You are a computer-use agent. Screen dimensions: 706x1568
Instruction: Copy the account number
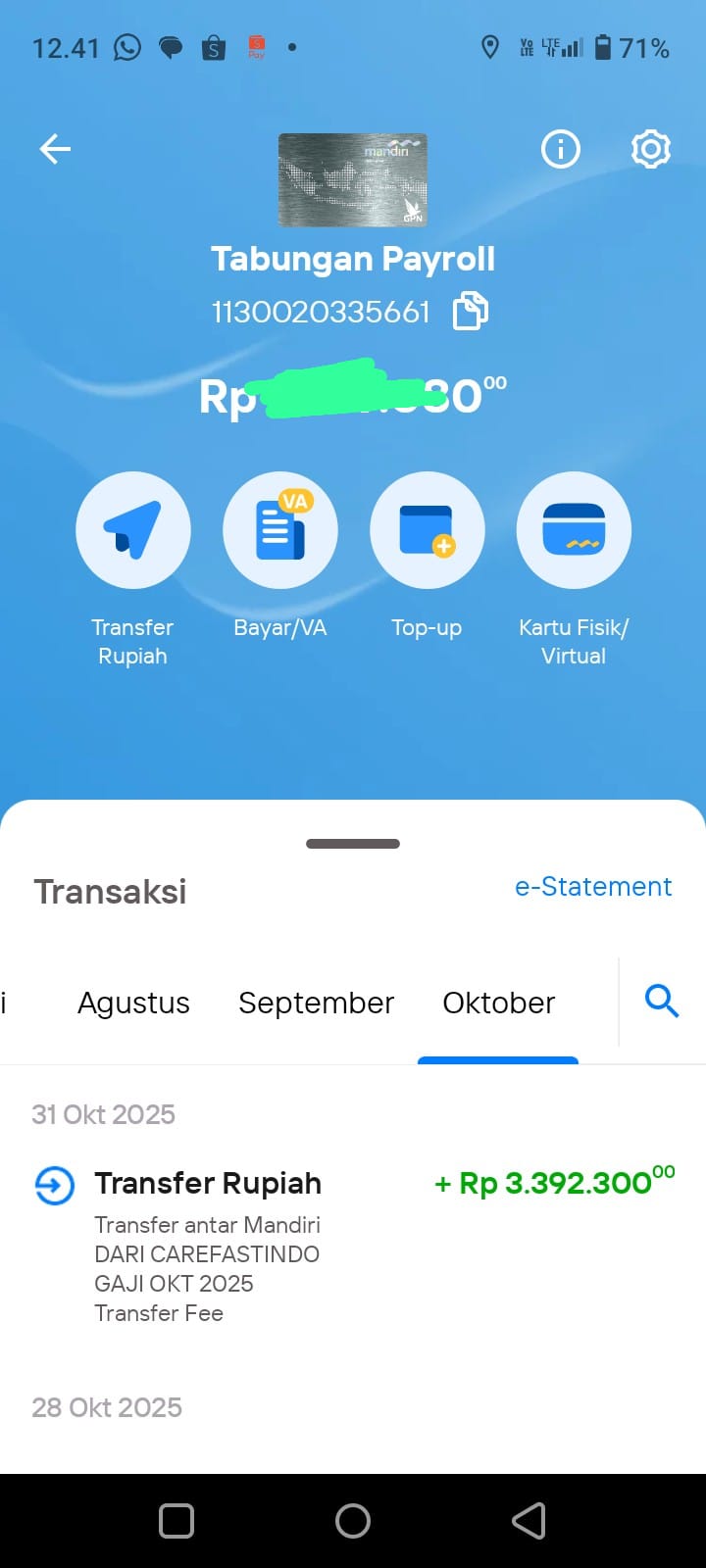tap(471, 312)
